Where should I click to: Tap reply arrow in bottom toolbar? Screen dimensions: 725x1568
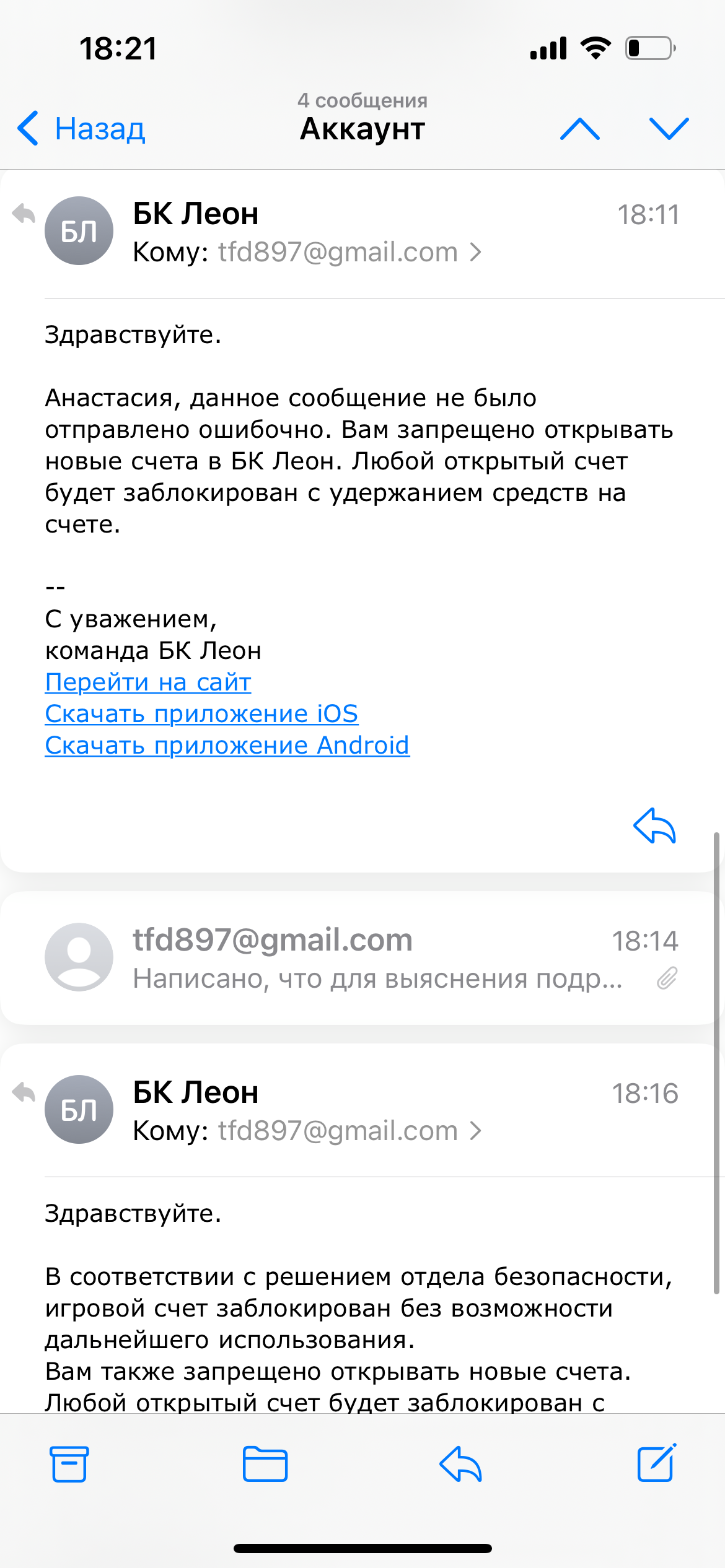[x=460, y=1464]
